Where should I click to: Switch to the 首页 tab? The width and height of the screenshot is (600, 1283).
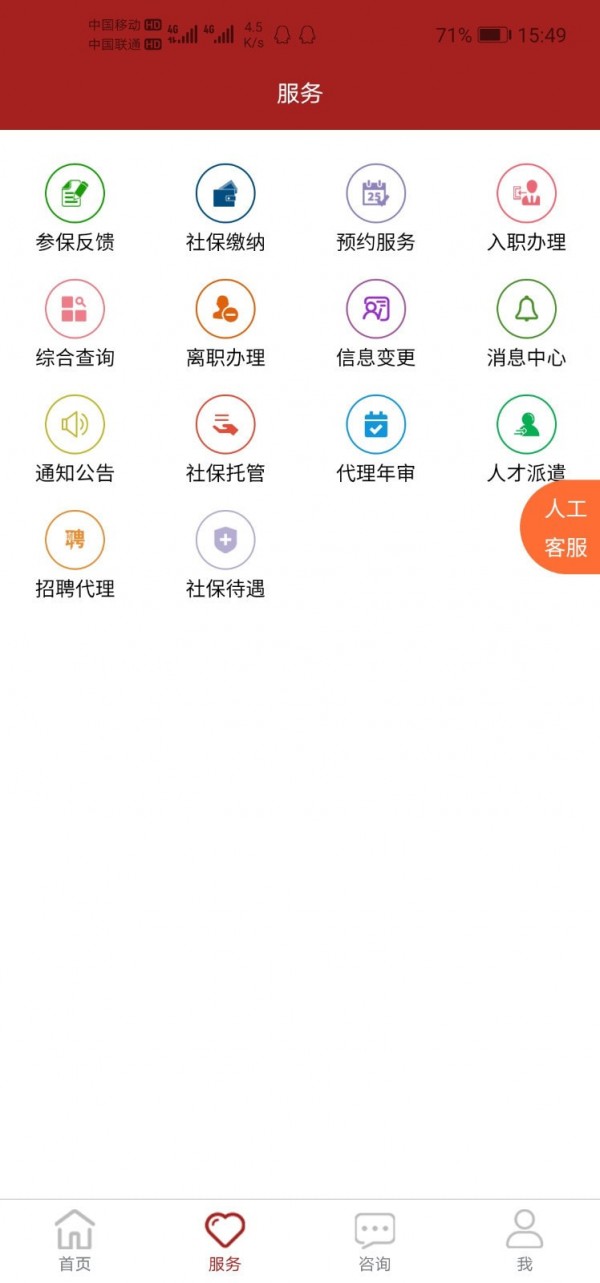pos(75,1238)
